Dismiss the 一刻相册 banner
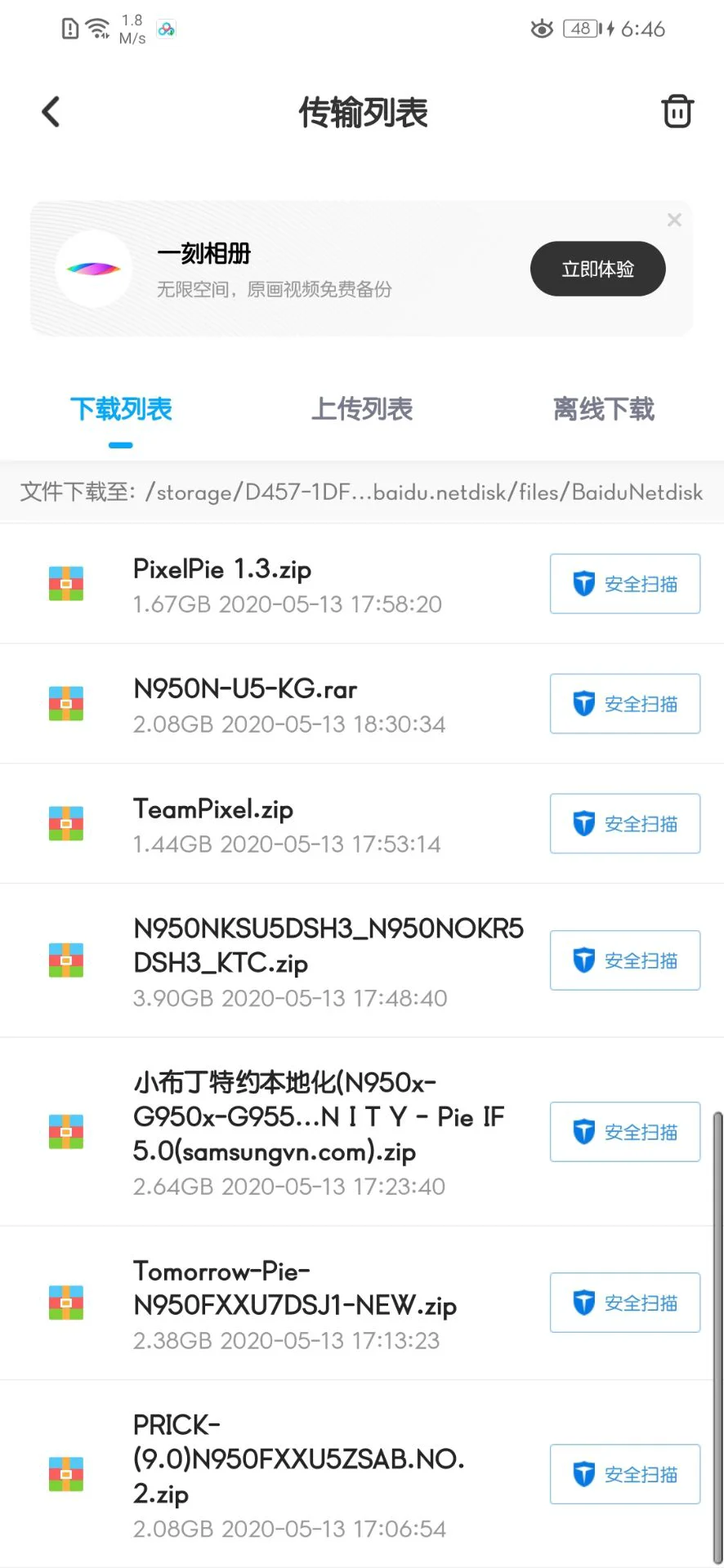The height and width of the screenshot is (1568, 724). [674, 220]
